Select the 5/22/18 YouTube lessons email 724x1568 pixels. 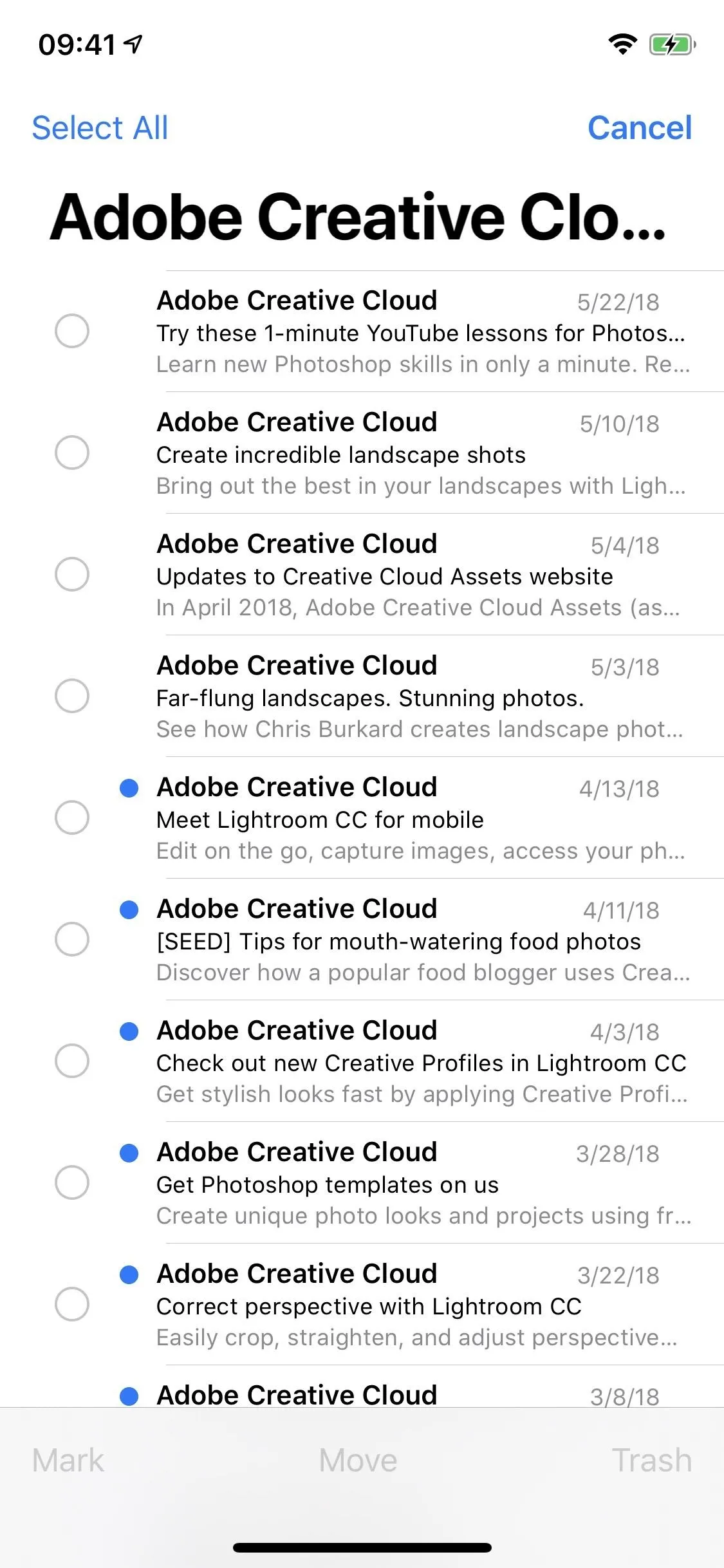(72, 331)
